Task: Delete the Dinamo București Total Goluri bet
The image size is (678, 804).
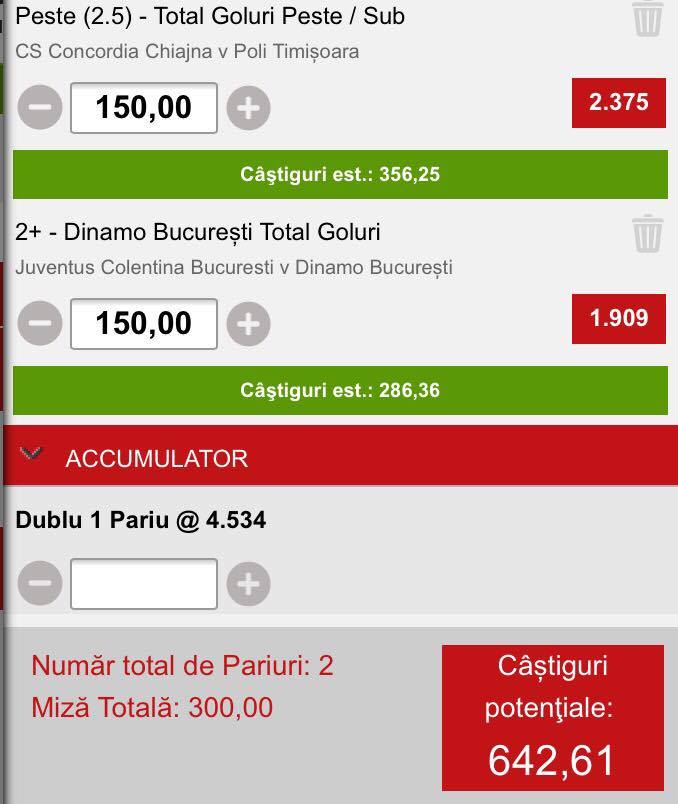Action: (647, 233)
